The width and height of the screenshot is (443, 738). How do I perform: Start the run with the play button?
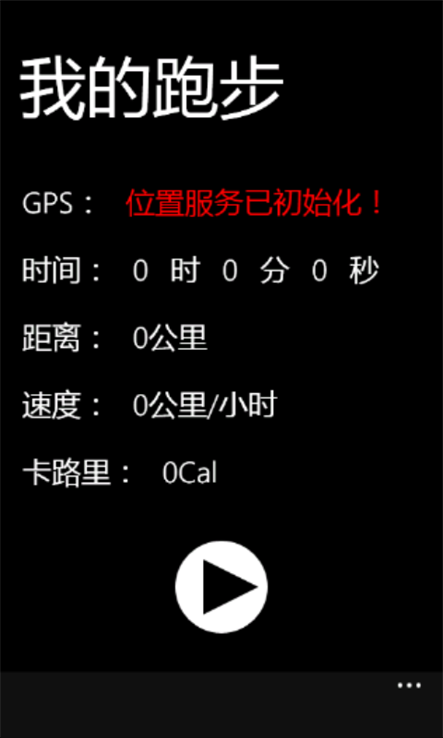(x=221, y=587)
